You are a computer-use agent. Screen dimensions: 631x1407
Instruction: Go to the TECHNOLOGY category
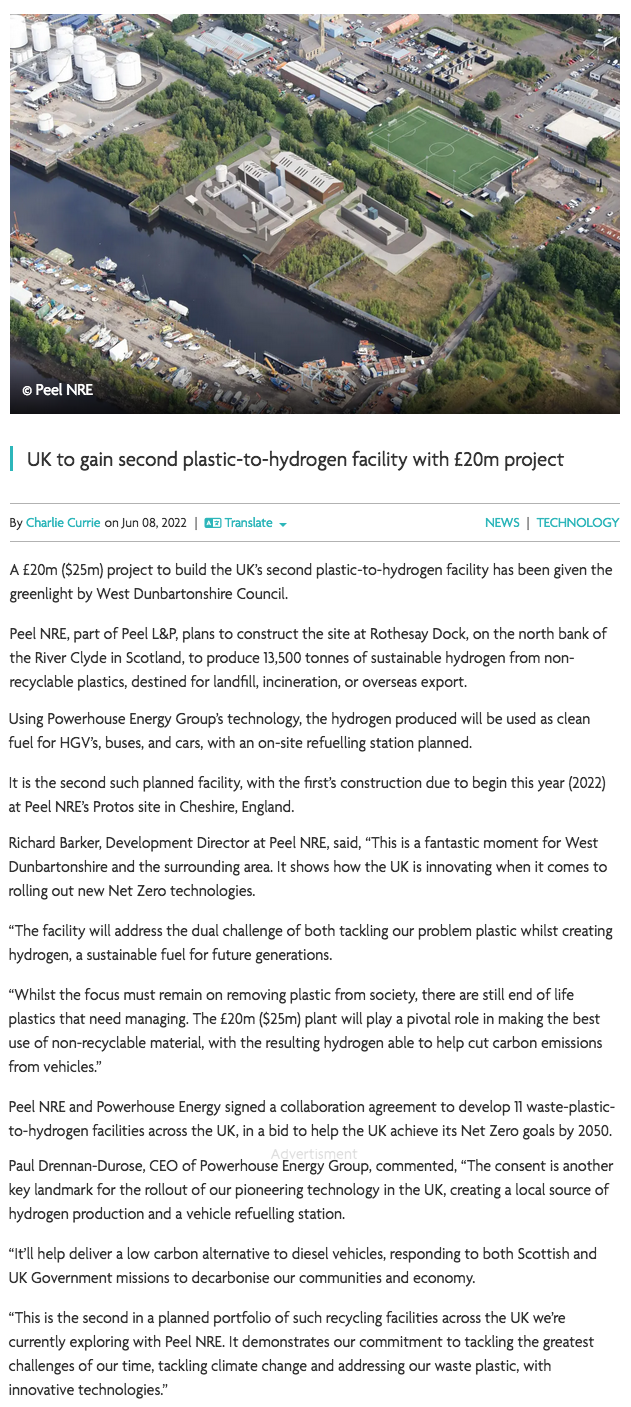click(x=578, y=523)
